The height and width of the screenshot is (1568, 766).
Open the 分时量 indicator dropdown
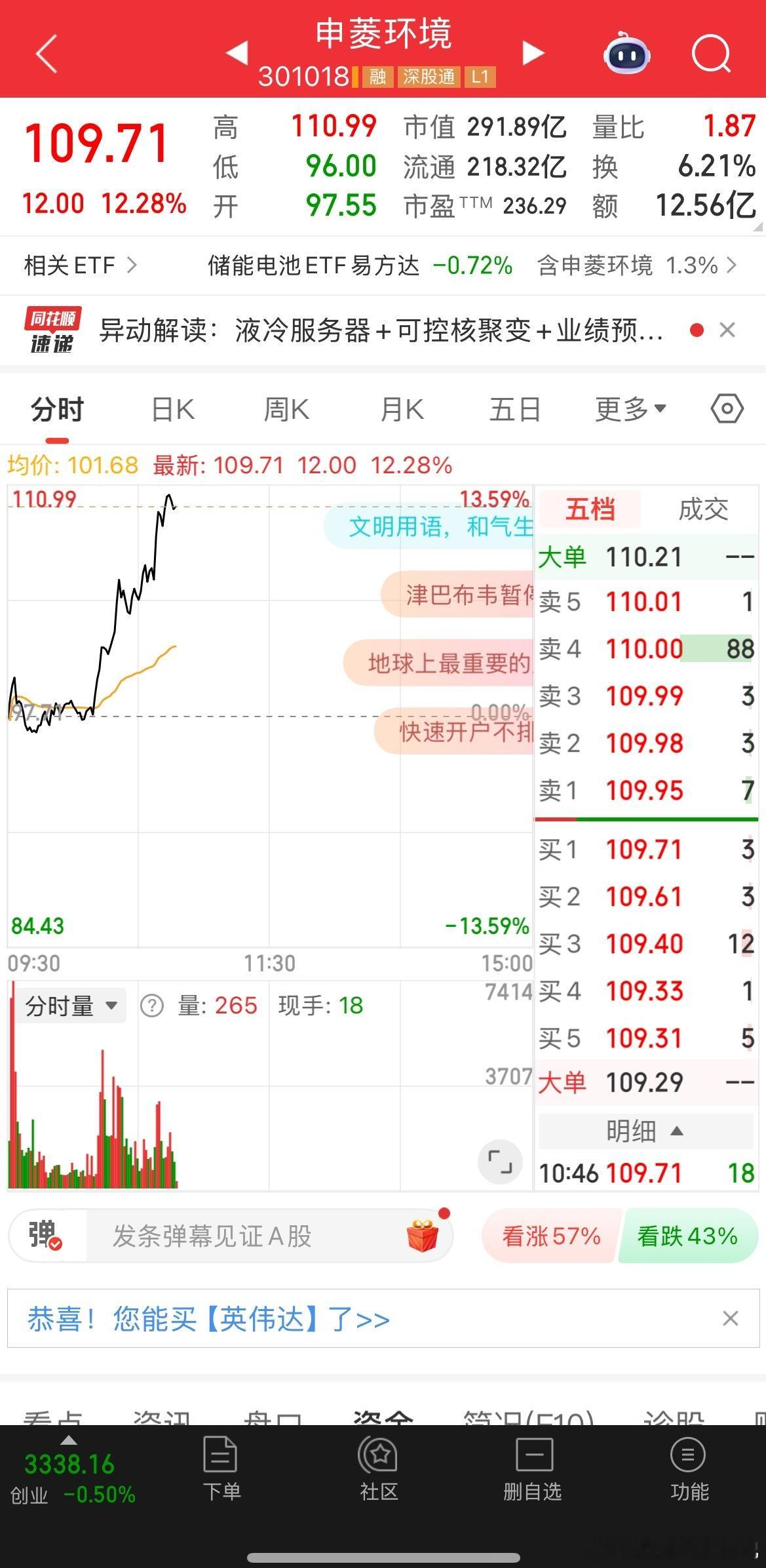click(x=69, y=1005)
